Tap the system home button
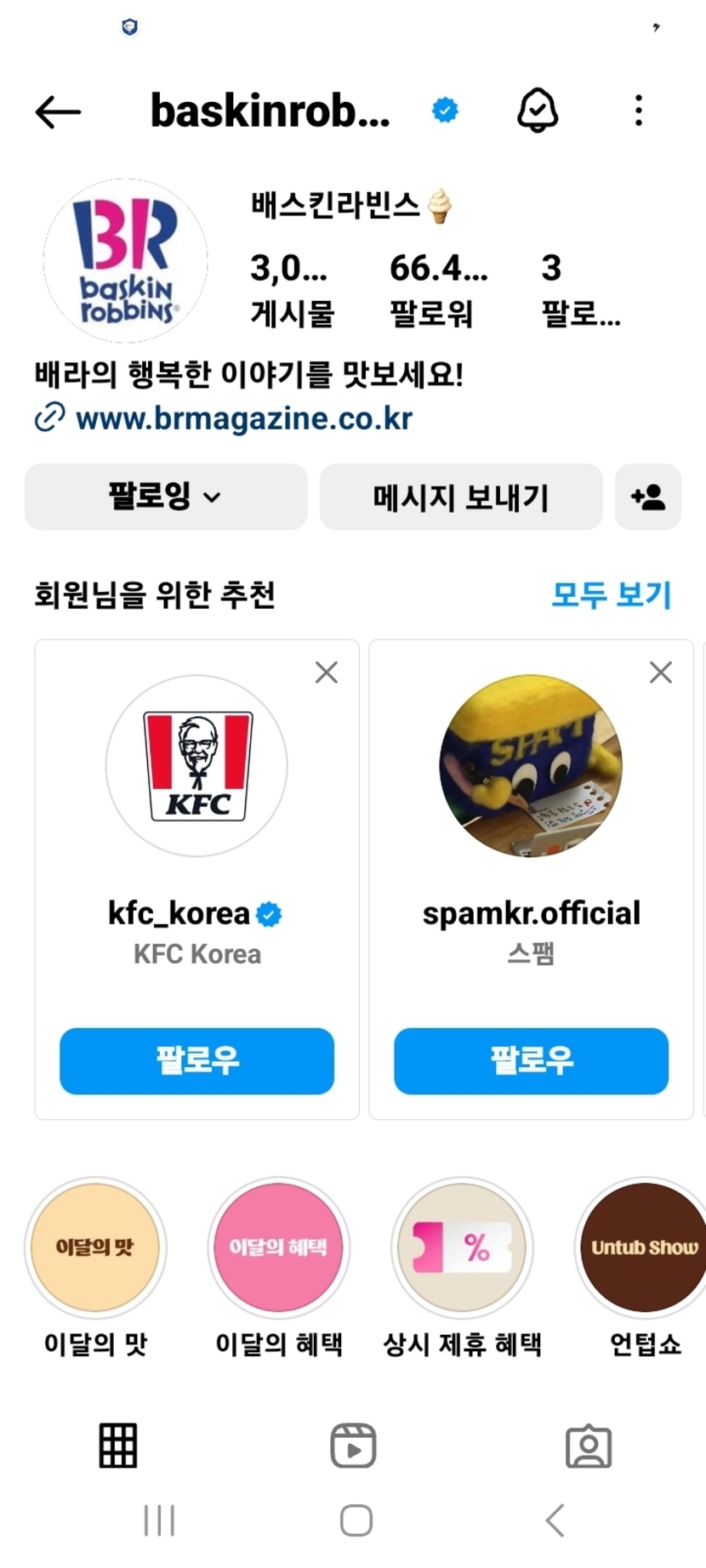The height and width of the screenshot is (1568, 706). click(x=356, y=1520)
